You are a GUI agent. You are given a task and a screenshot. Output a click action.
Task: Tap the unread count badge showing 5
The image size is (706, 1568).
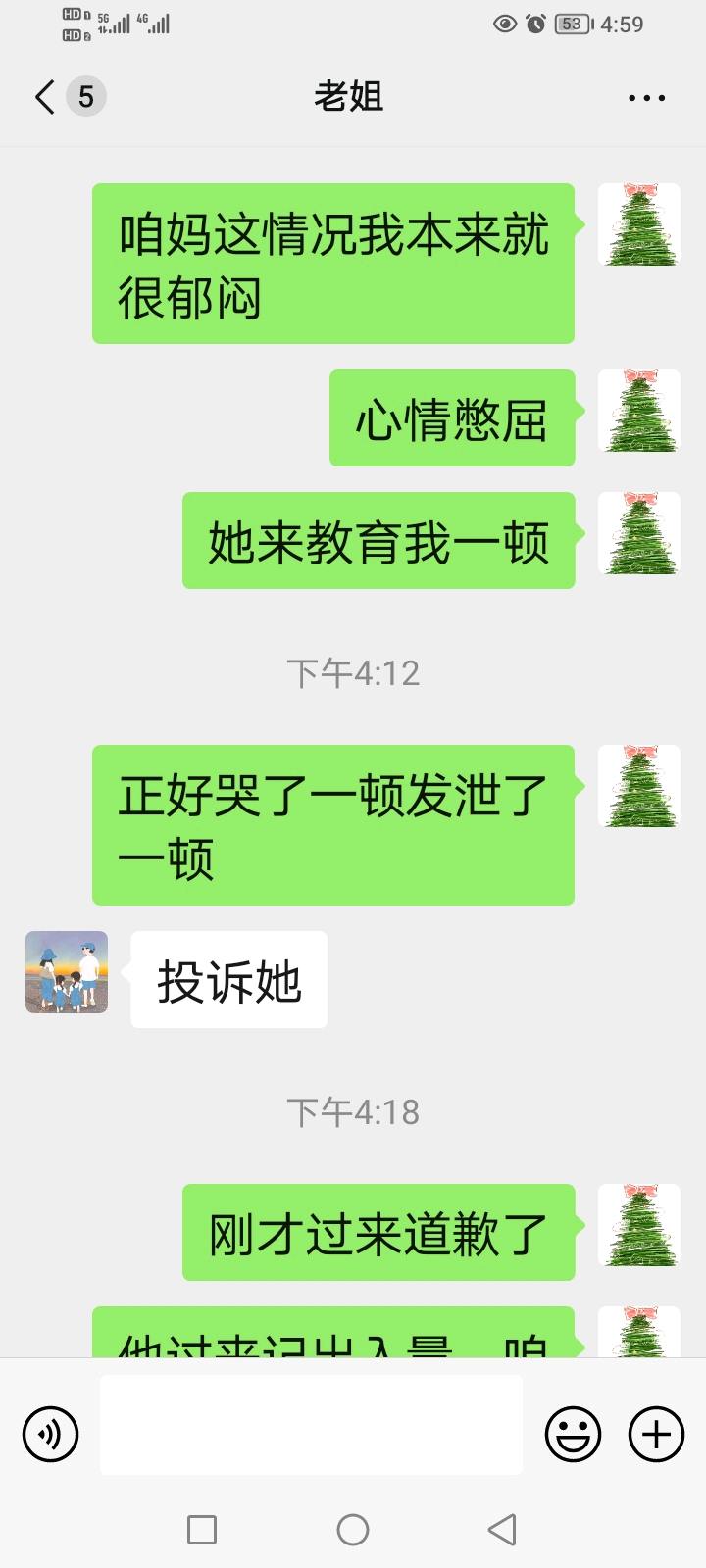[x=83, y=96]
